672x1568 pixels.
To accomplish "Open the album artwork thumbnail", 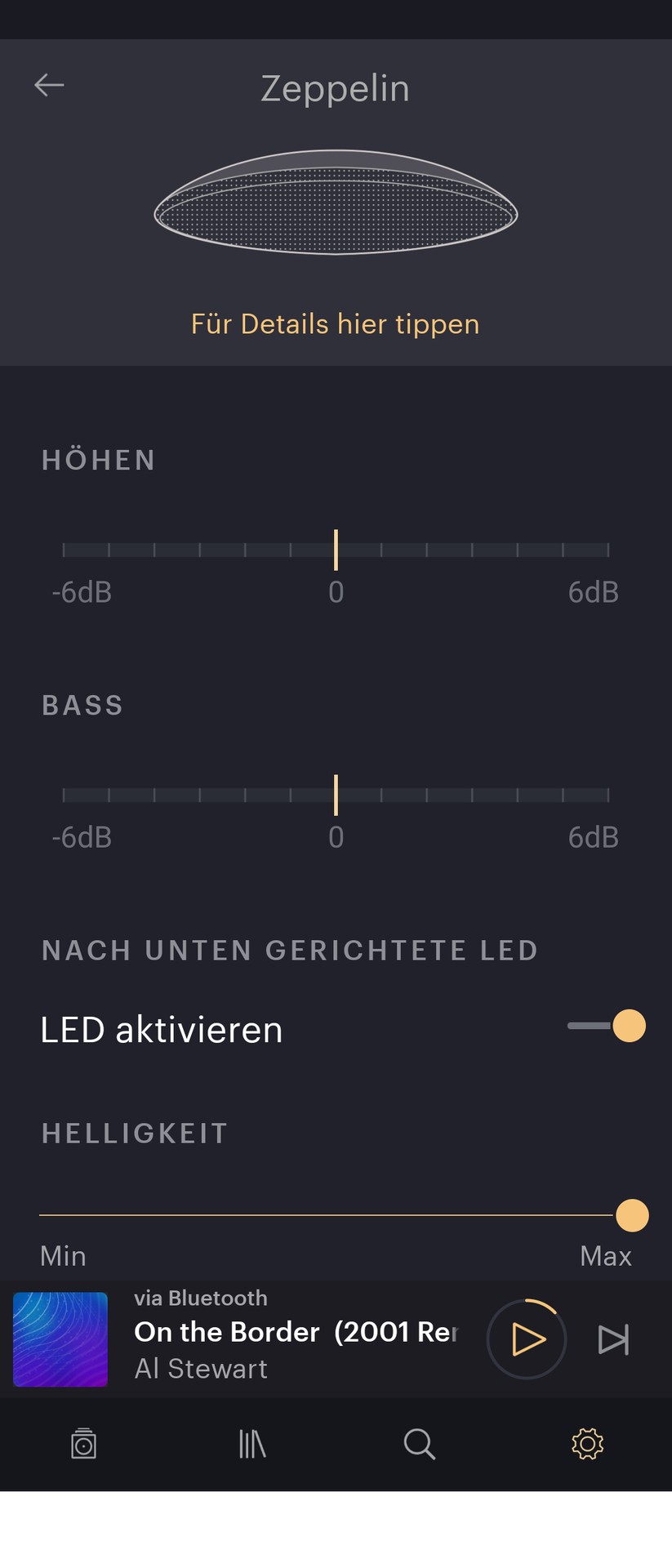I will pyautogui.click(x=60, y=1339).
